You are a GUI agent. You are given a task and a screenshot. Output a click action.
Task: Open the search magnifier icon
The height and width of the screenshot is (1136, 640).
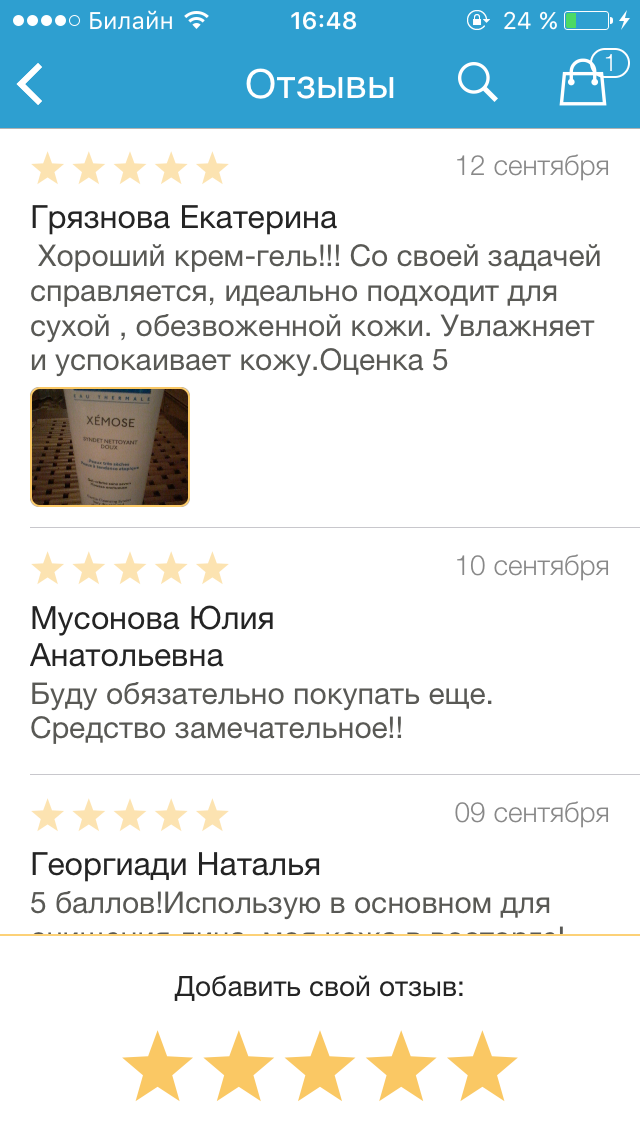[477, 84]
